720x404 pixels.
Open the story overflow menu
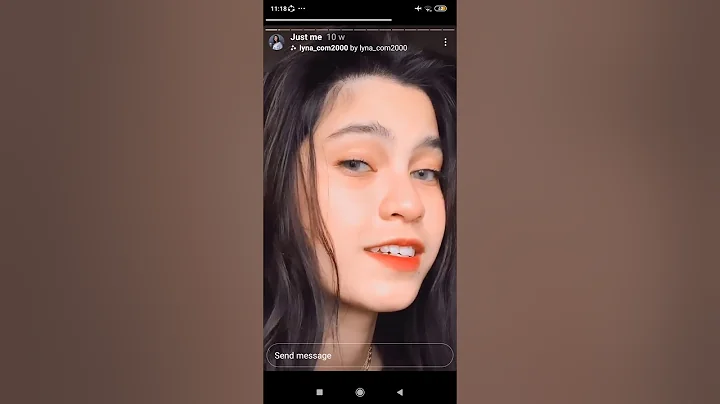click(446, 42)
